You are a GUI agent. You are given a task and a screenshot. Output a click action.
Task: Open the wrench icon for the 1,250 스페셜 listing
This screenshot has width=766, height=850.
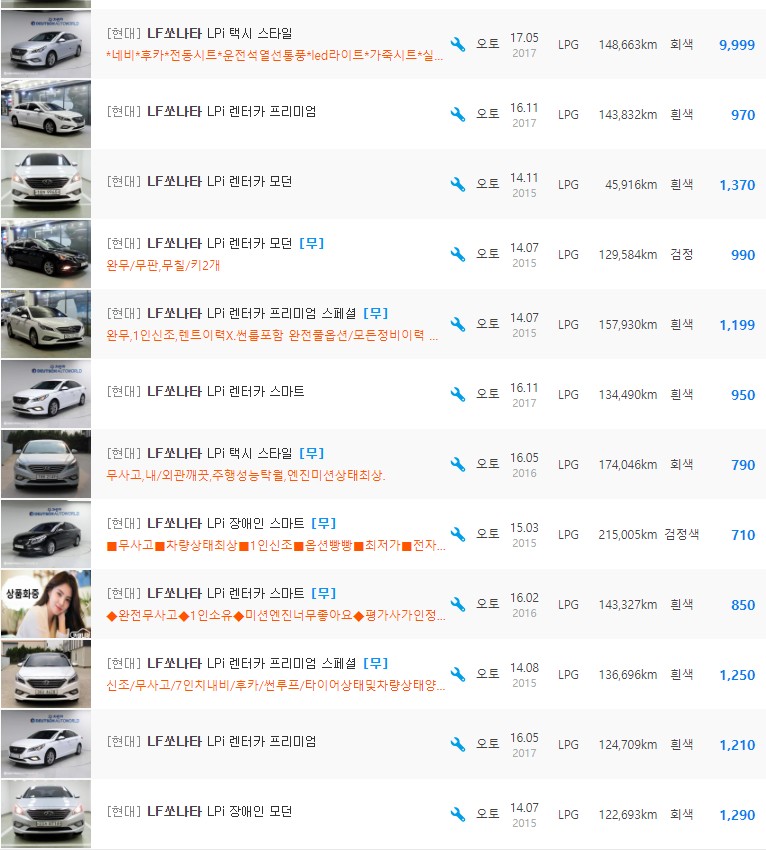pos(457,674)
